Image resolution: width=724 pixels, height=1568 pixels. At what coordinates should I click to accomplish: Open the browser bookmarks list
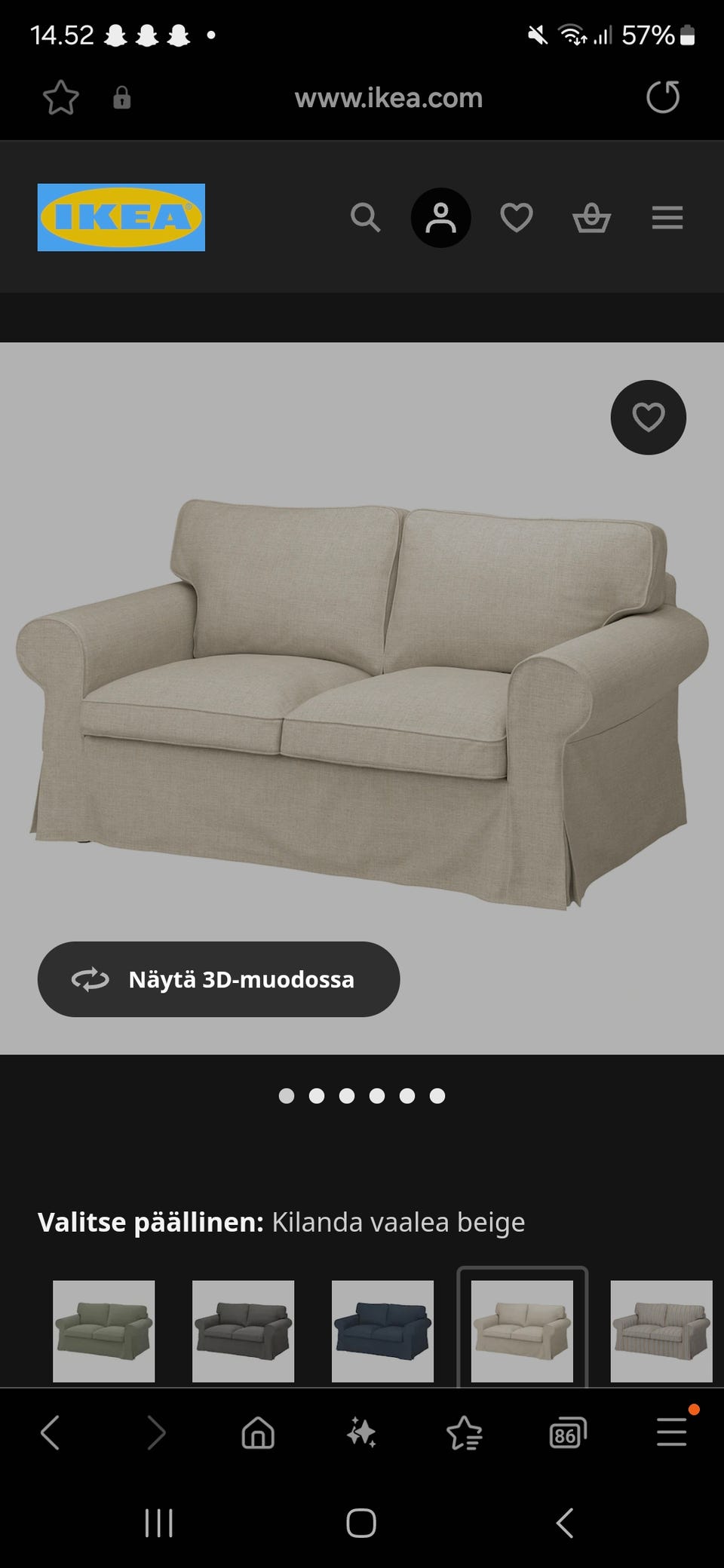tap(465, 1432)
